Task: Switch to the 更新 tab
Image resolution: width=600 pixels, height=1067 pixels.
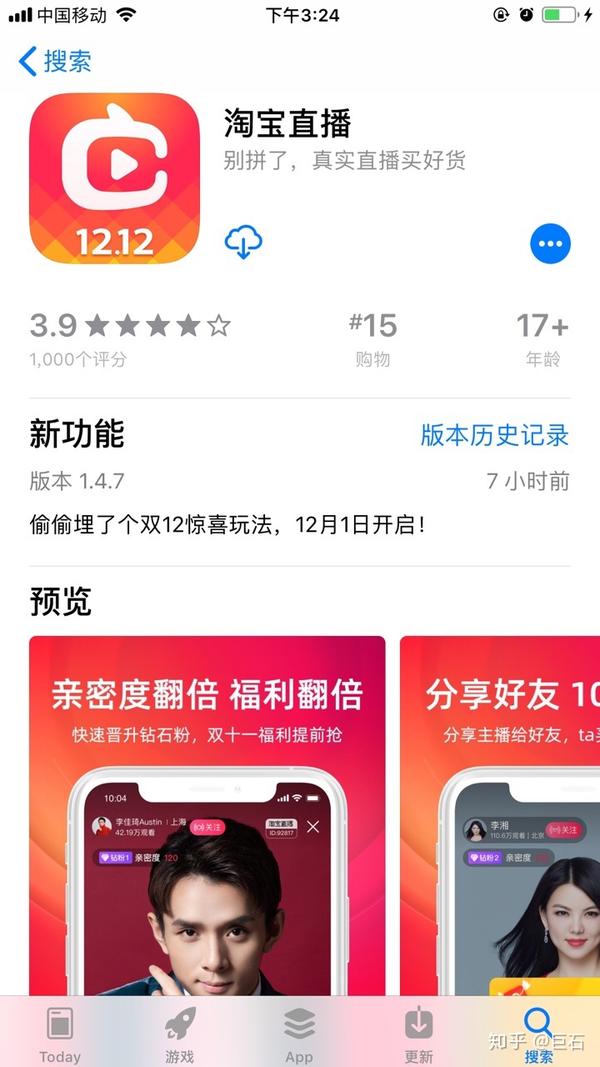Action: 419,1034
